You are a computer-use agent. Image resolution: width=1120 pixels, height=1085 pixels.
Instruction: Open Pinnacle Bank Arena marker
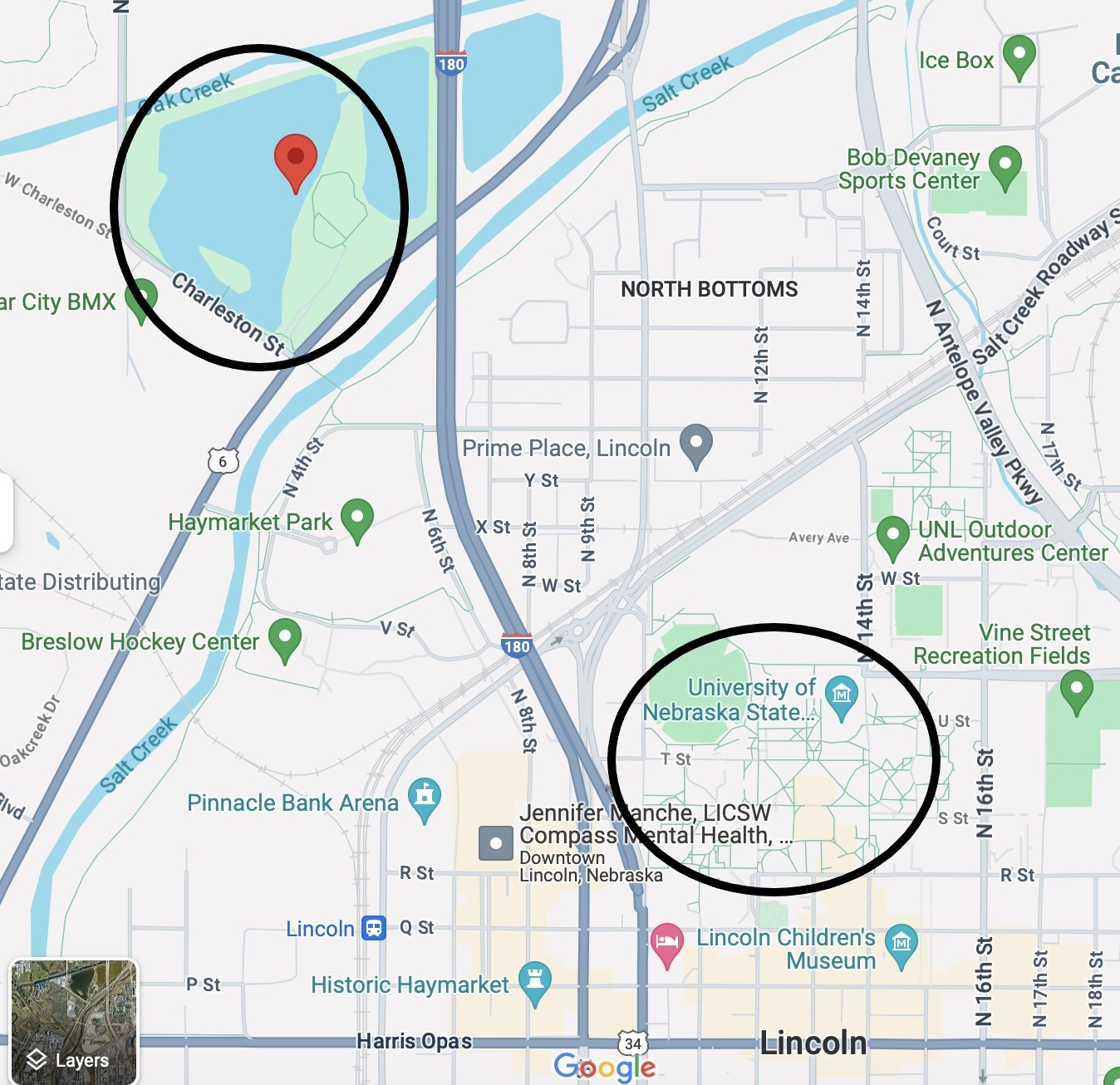425,797
